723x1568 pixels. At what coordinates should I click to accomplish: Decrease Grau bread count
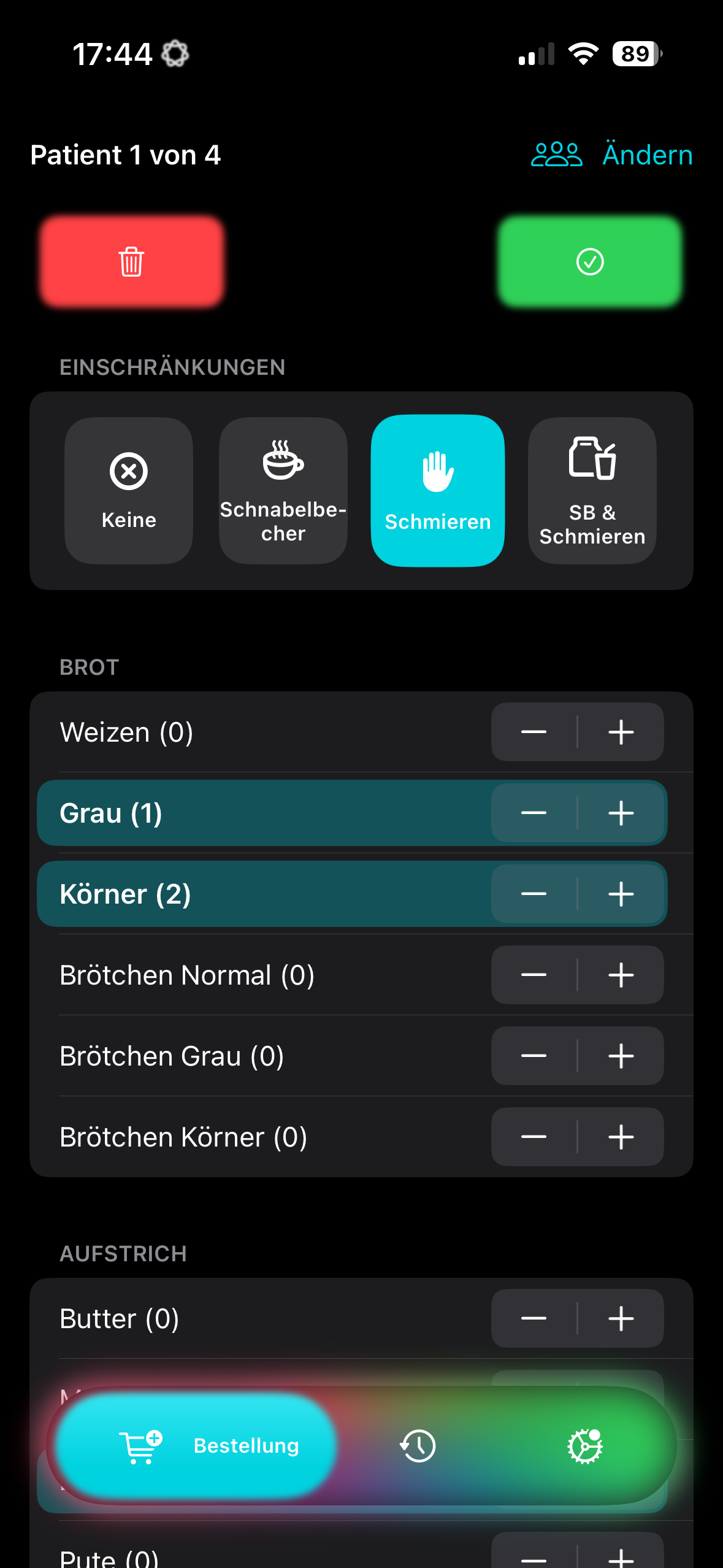pos(534,813)
